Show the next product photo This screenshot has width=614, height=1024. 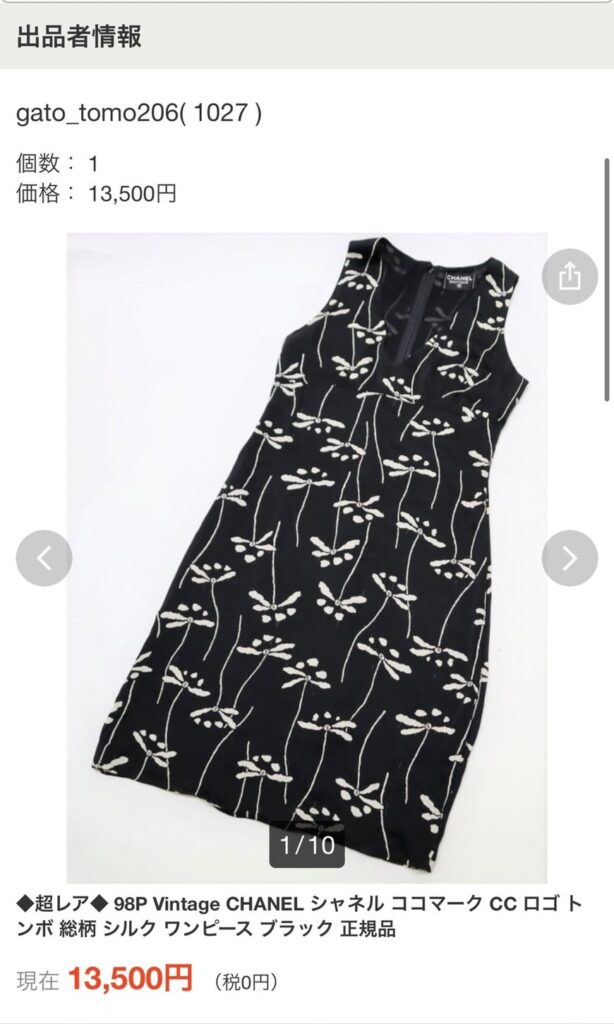[x=570, y=558]
